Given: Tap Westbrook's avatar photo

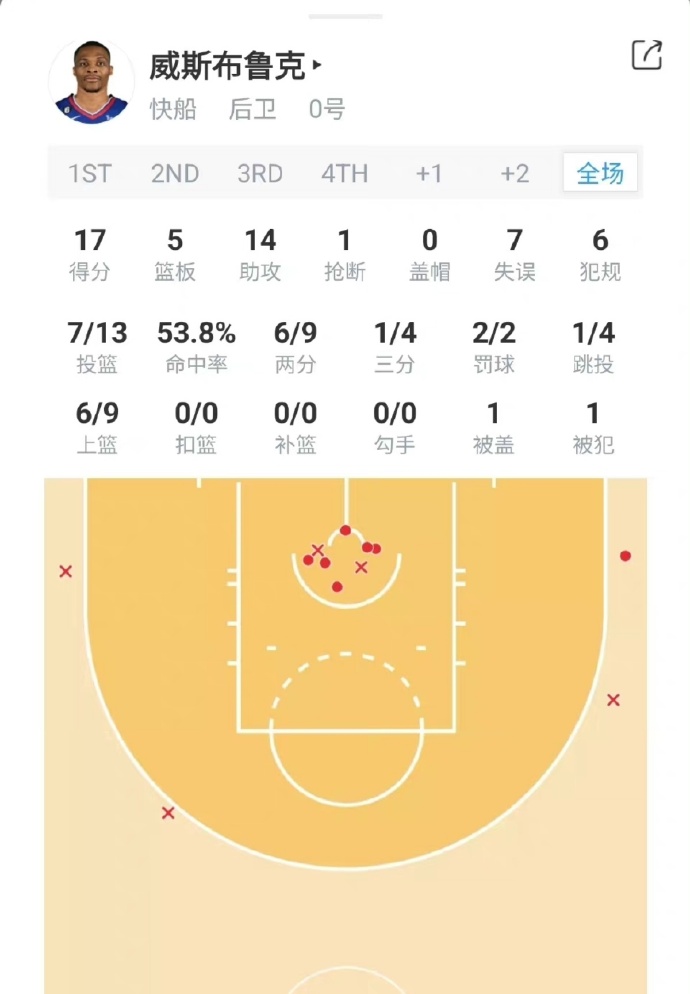Looking at the screenshot, I should click(92, 82).
